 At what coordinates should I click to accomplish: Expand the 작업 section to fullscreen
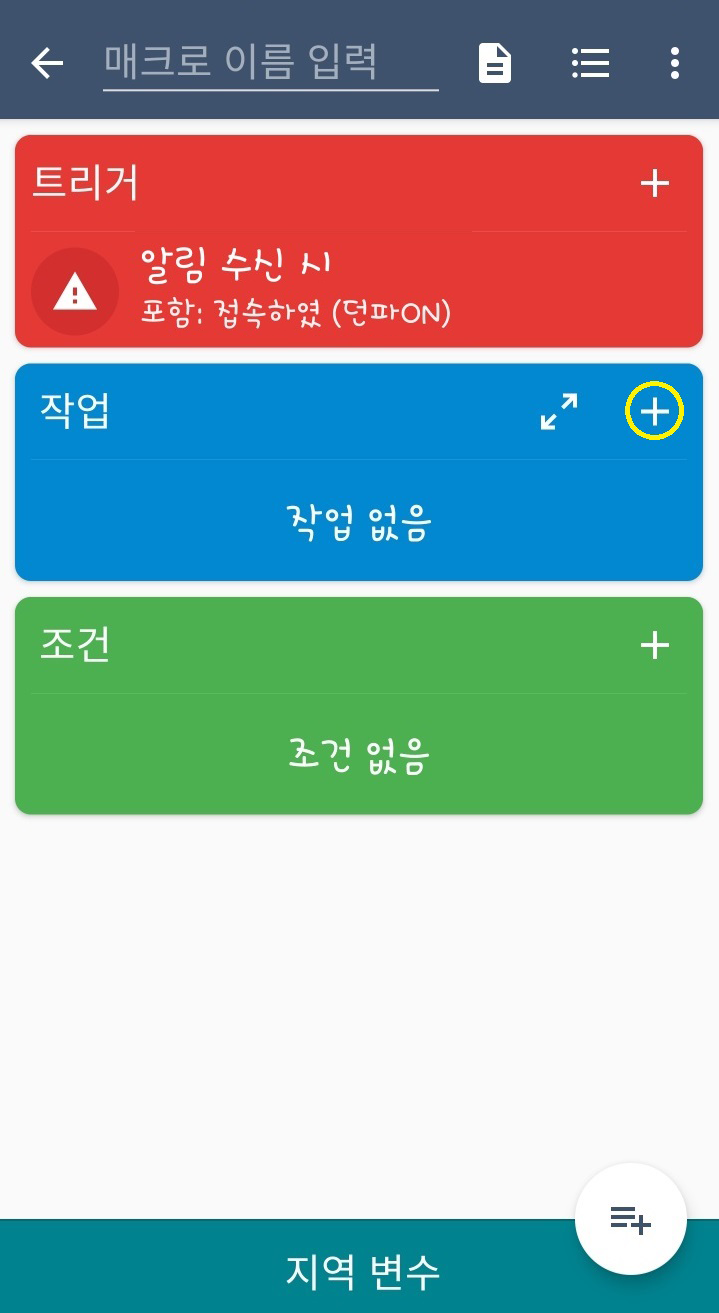click(559, 412)
